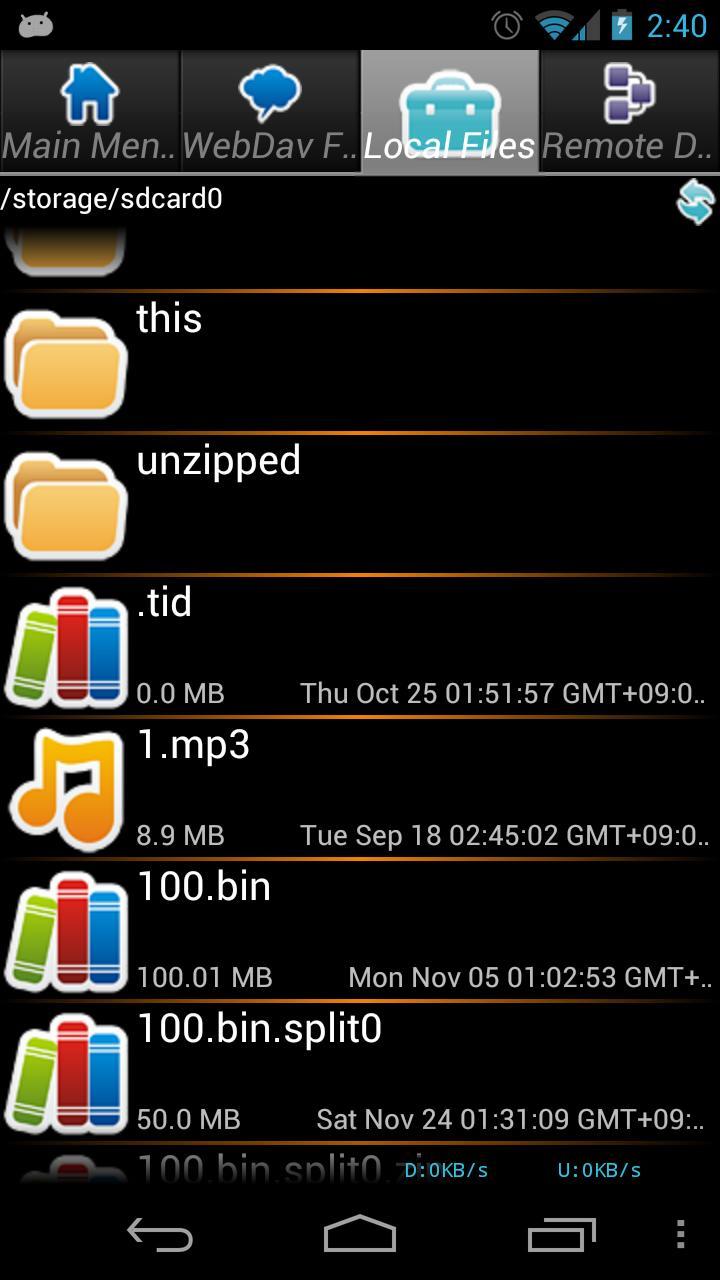Select the 100.bin.split0 file entry
The height and width of the screenshot is (1280, 720).
360,1070
